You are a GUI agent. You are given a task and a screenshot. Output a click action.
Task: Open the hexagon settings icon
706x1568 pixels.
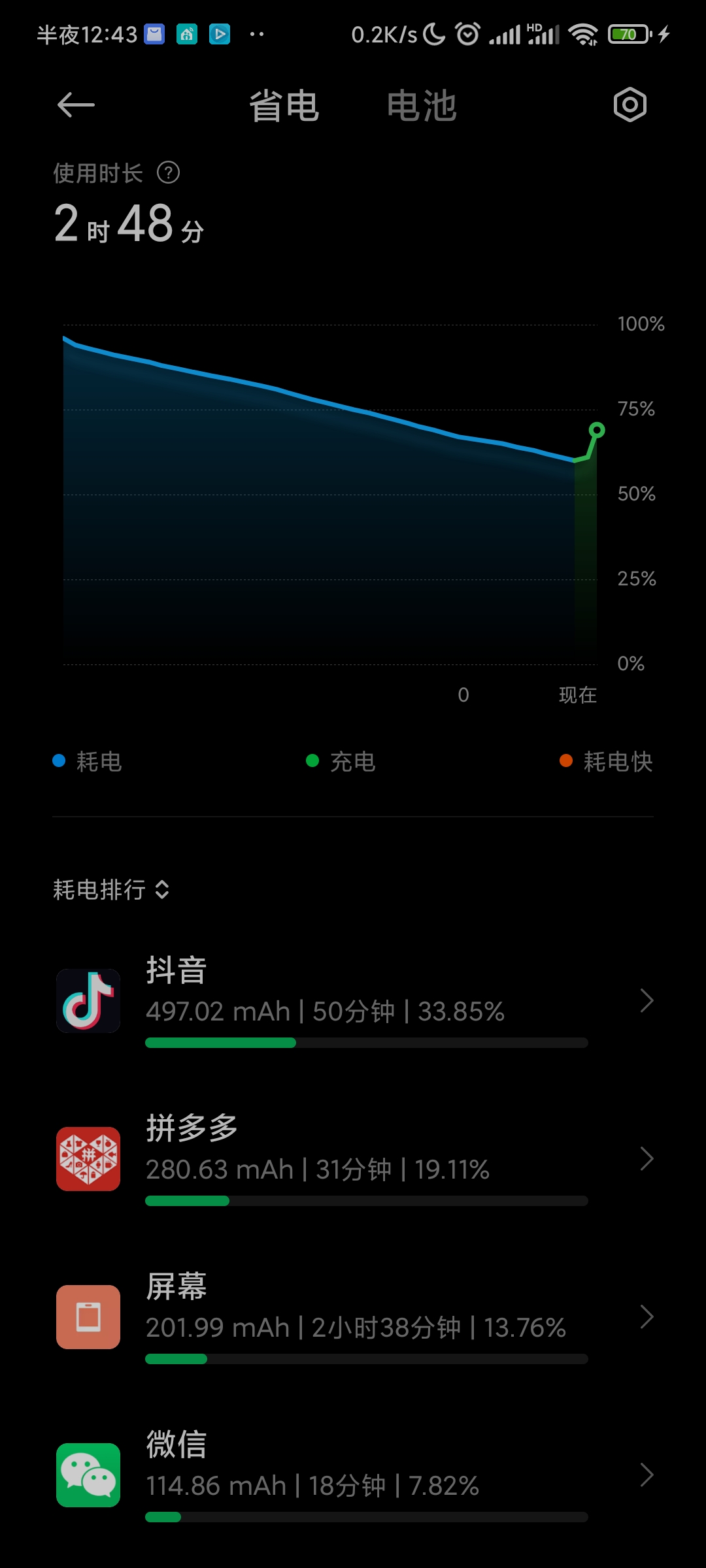point(630,105)
